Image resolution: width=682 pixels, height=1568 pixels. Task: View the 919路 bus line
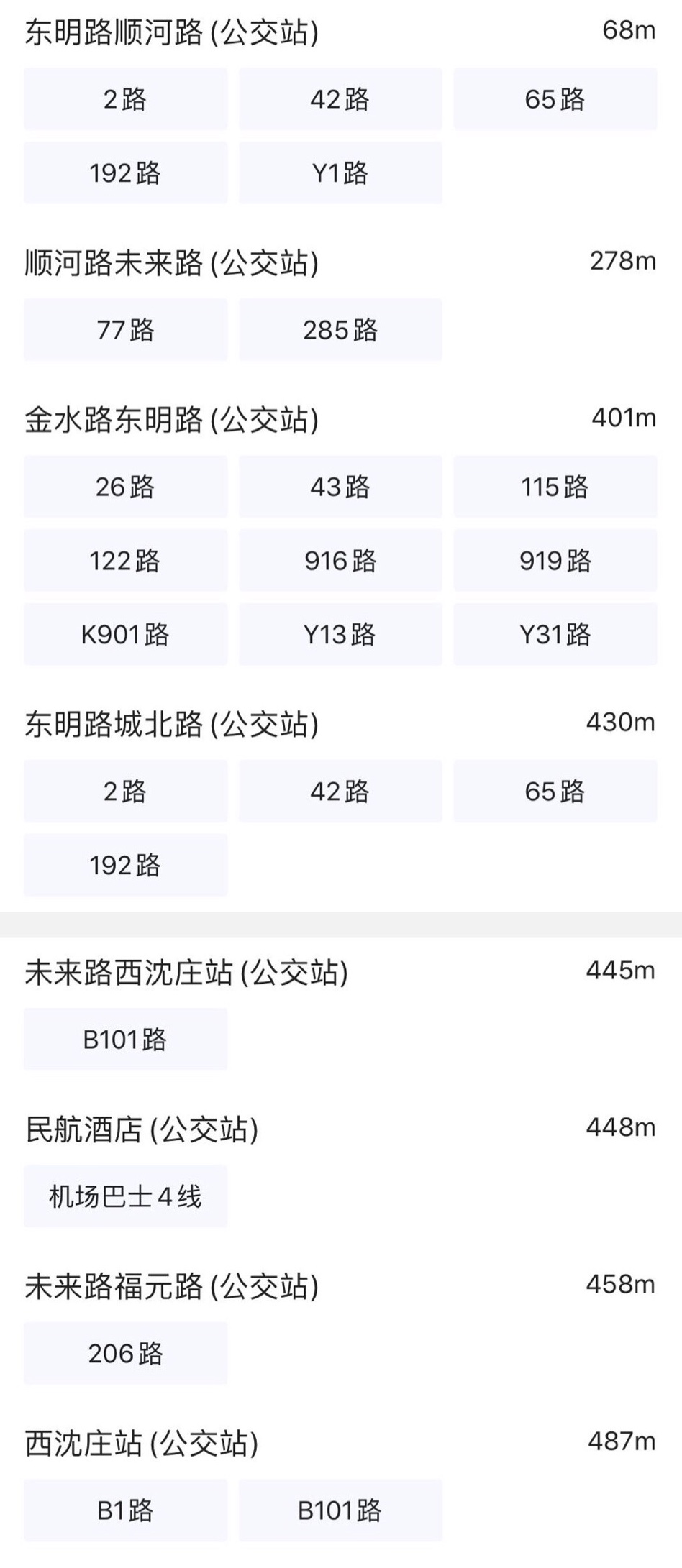[x=555, y=561]
